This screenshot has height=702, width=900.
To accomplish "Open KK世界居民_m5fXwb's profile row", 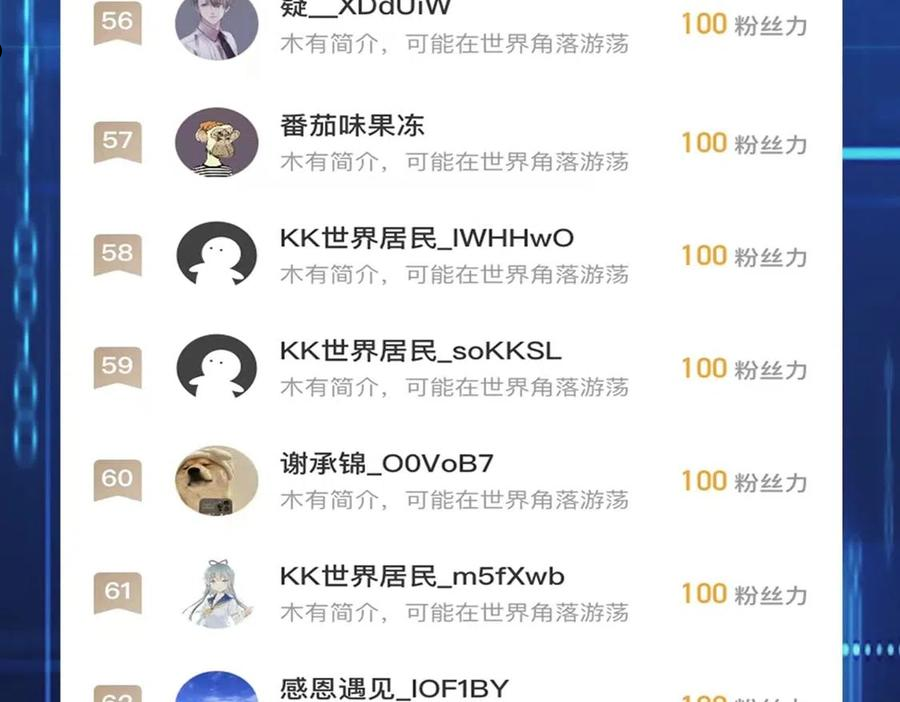I will [422, 577].
